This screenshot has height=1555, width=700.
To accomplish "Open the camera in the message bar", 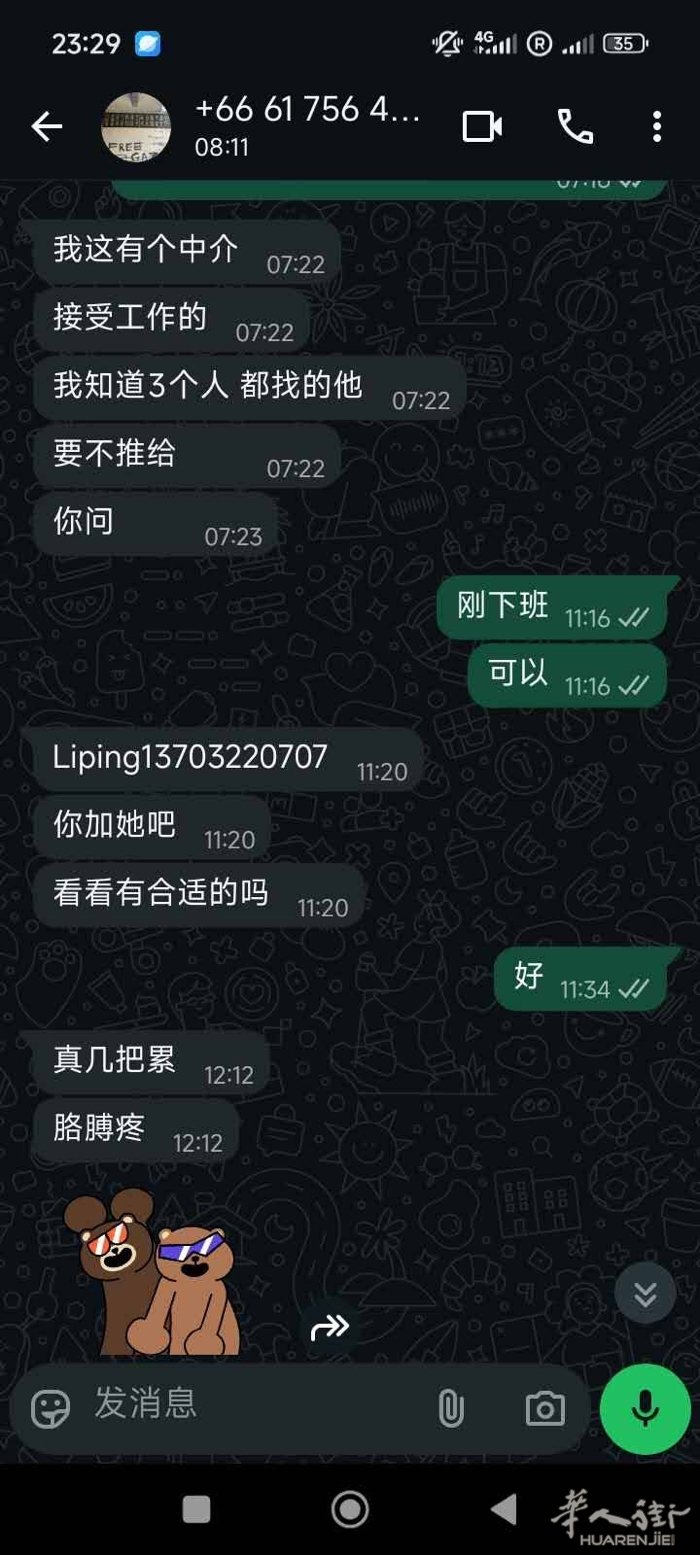I will click(x=544, y=1409).
